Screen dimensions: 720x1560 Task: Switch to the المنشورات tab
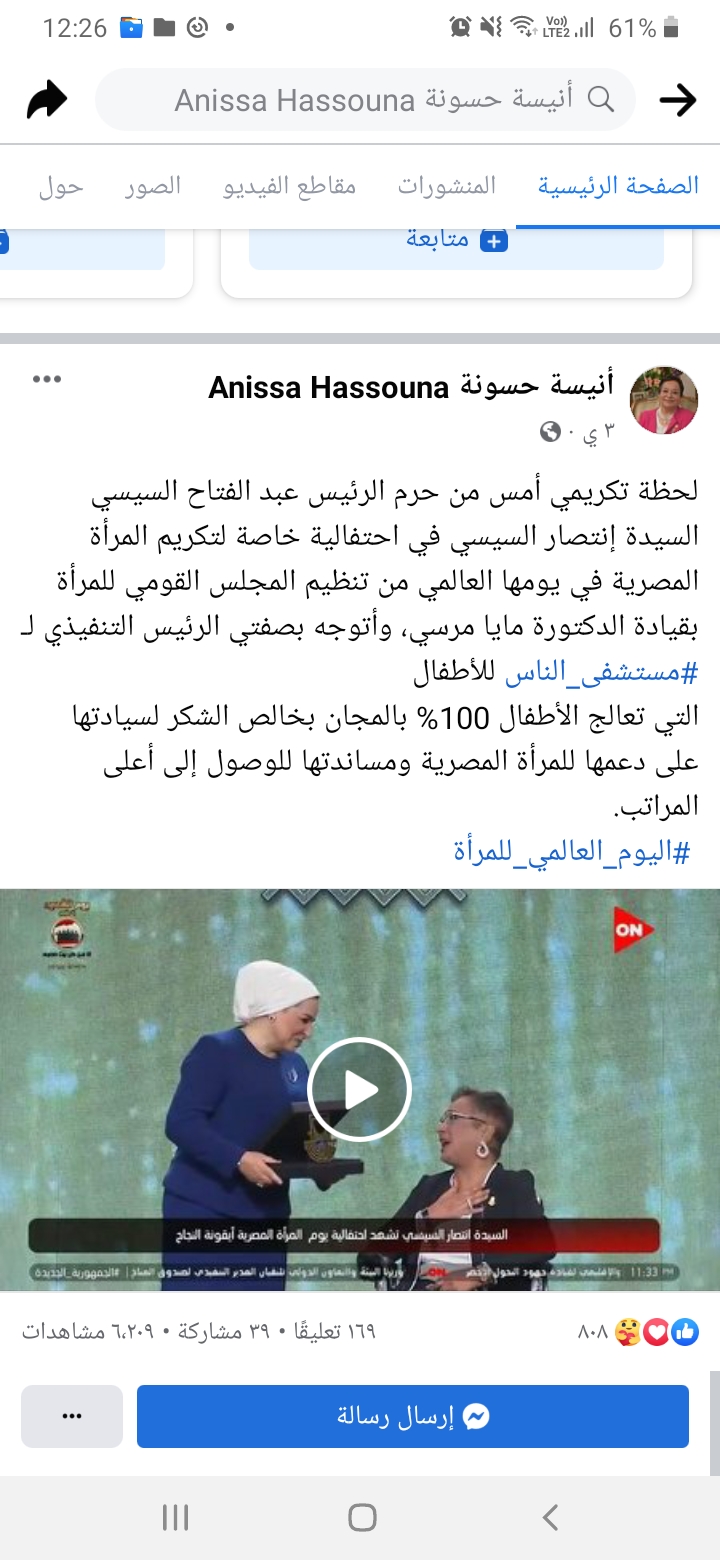pos(447,186)
